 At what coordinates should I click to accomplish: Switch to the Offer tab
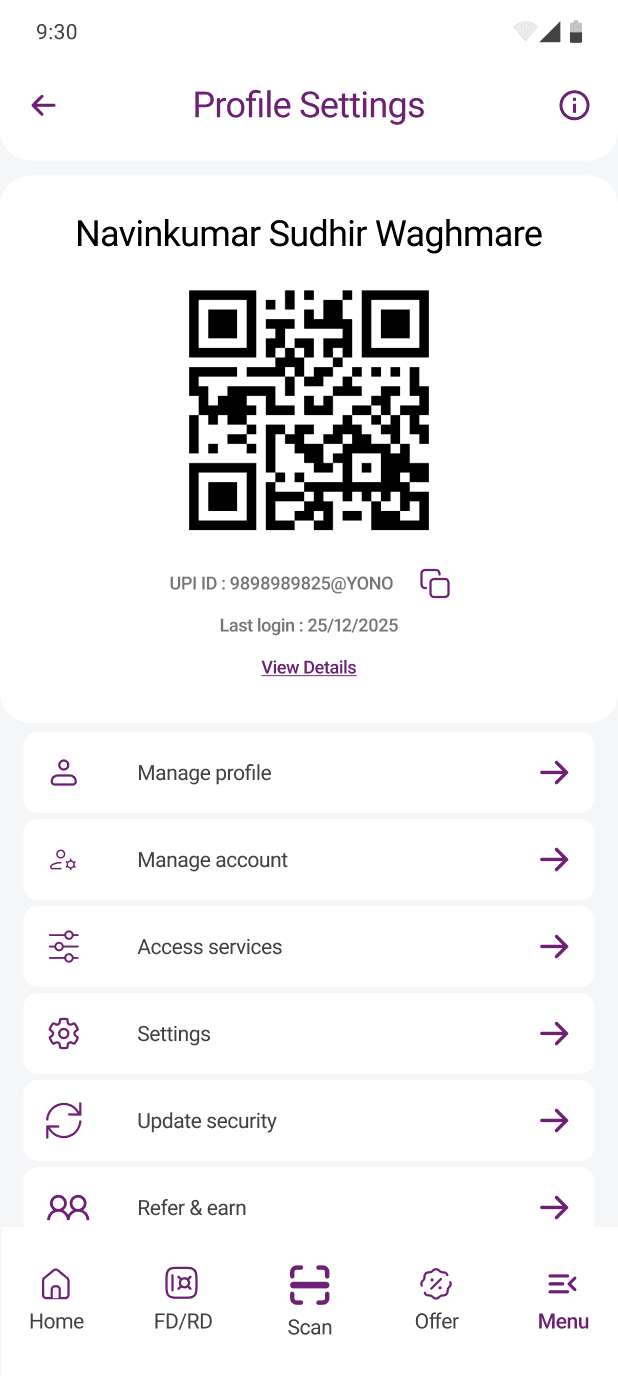tap(436, 1300)
